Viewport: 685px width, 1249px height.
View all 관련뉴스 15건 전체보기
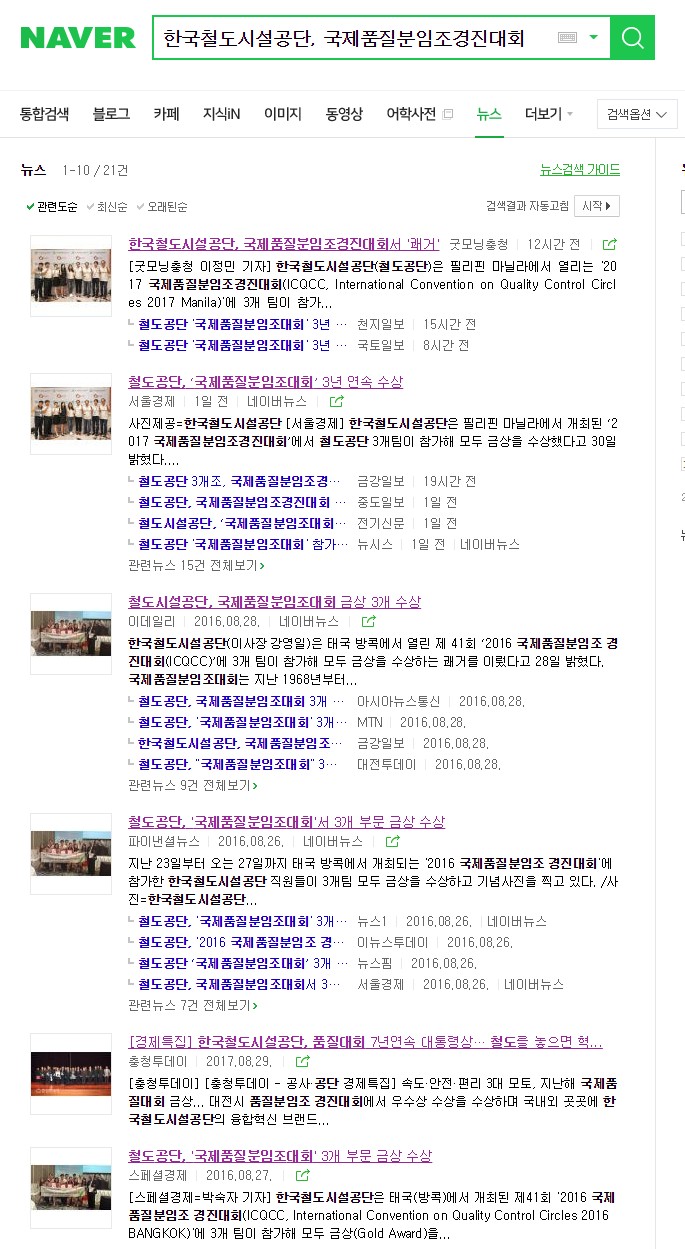tap(196, 565)
